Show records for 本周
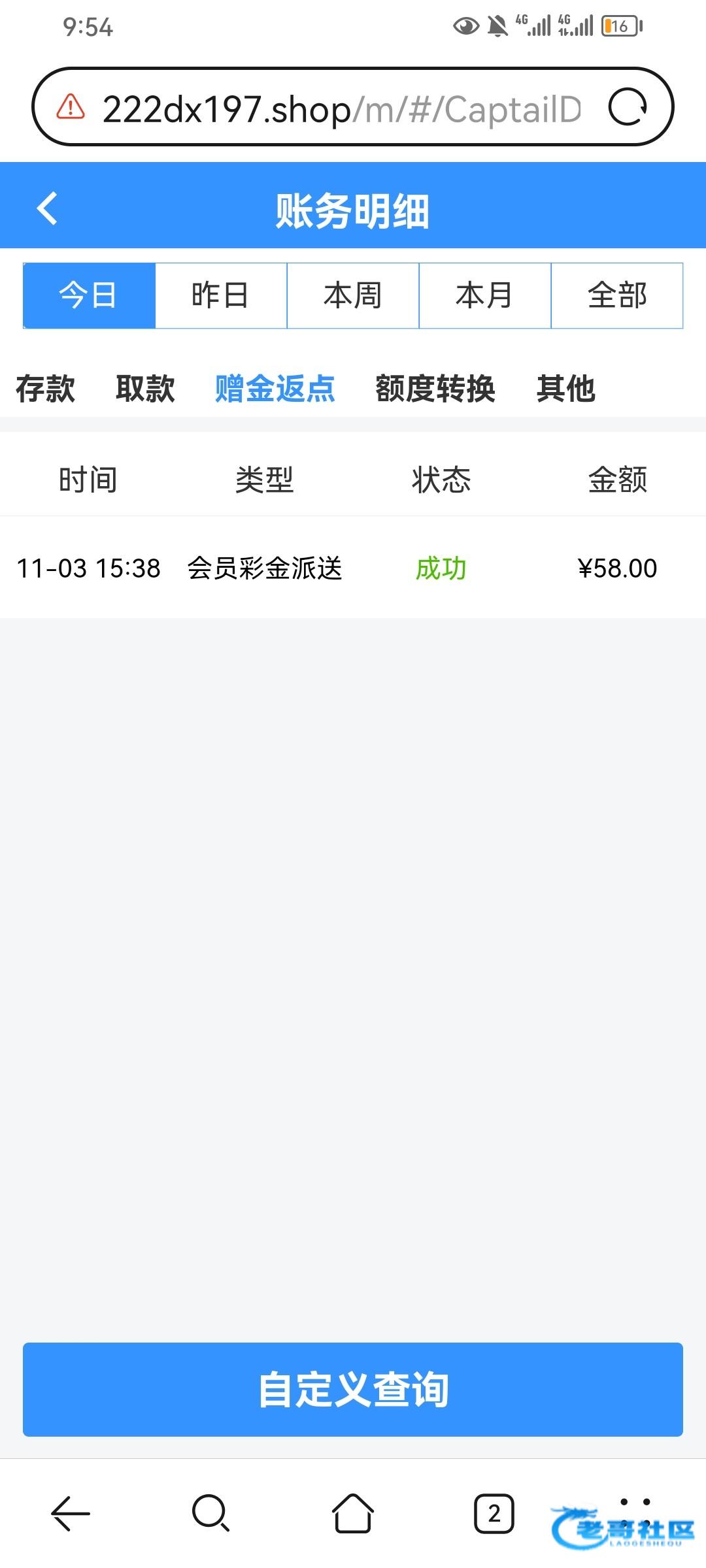The height and width of the screenshot is (1568, 706). (353, 295)
